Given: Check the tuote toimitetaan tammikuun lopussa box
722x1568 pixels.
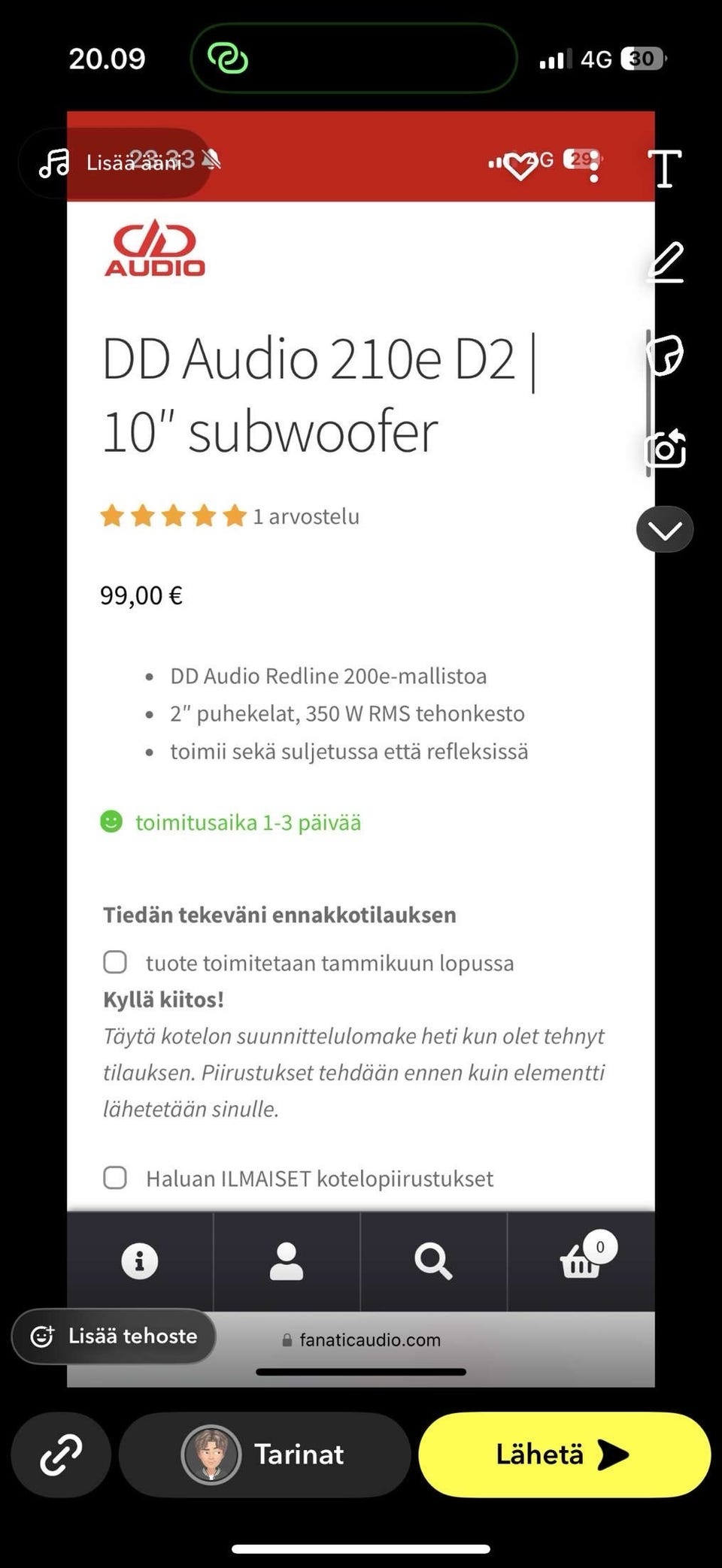Looking at the screenshot, I should click(115, 961).
